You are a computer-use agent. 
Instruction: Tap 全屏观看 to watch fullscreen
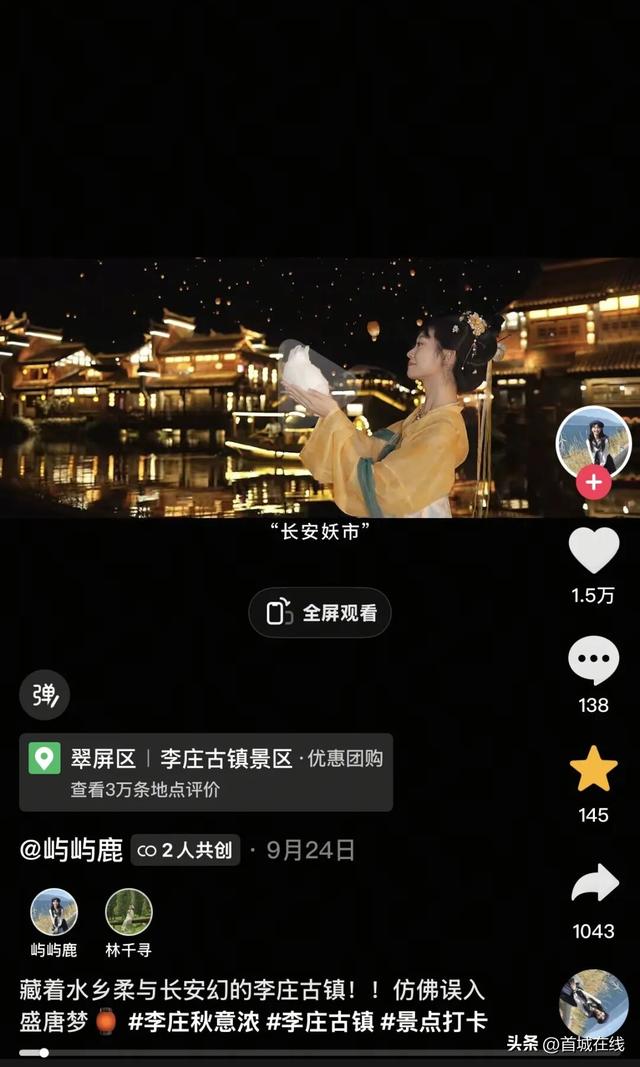(320, 613)
